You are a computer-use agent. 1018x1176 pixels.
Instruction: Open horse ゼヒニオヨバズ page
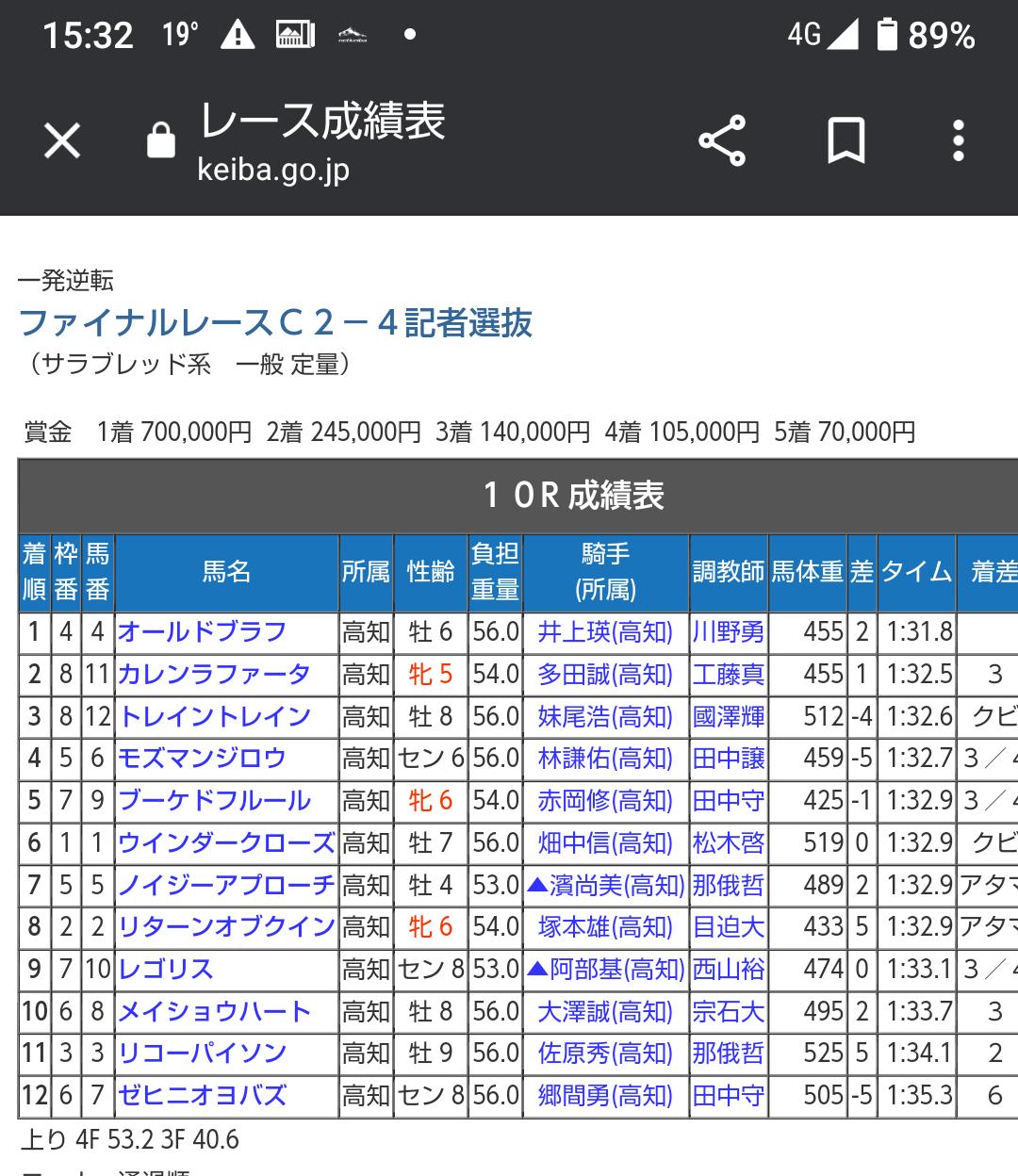202,1096
